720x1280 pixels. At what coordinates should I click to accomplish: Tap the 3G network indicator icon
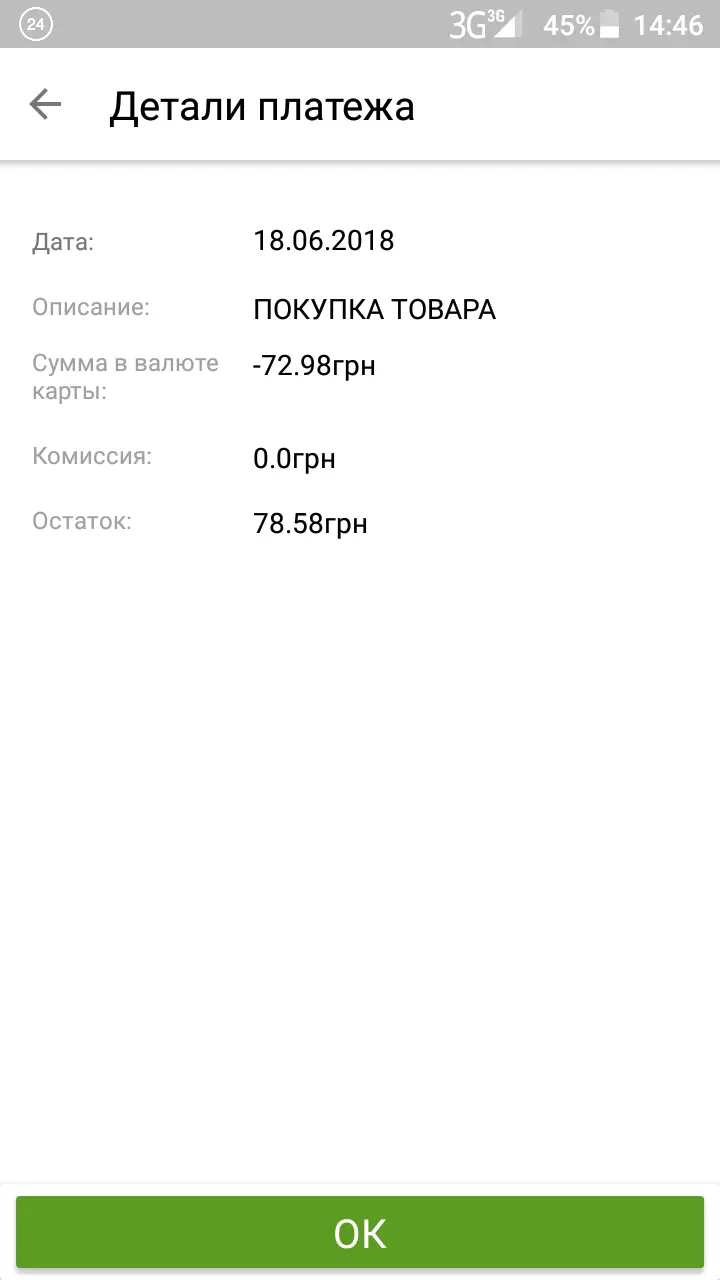tap(470, 22)
